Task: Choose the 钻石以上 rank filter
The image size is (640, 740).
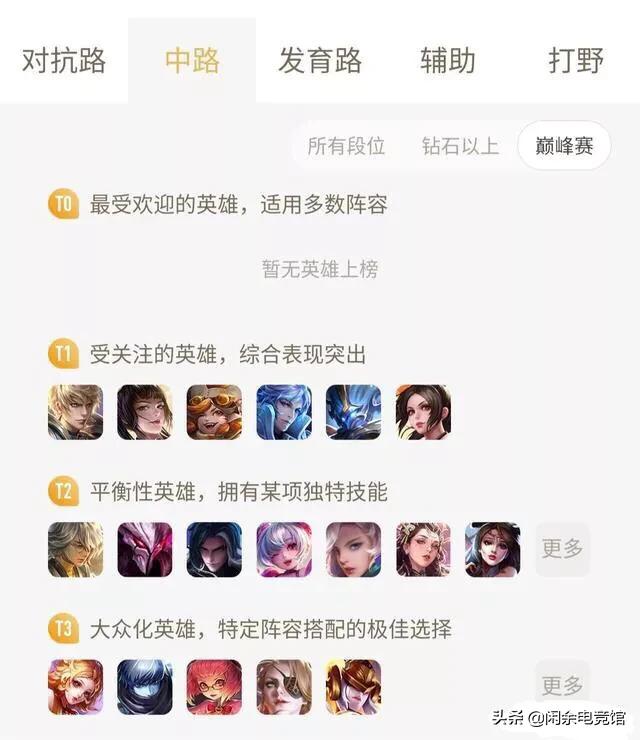Action: pos(460,146)
